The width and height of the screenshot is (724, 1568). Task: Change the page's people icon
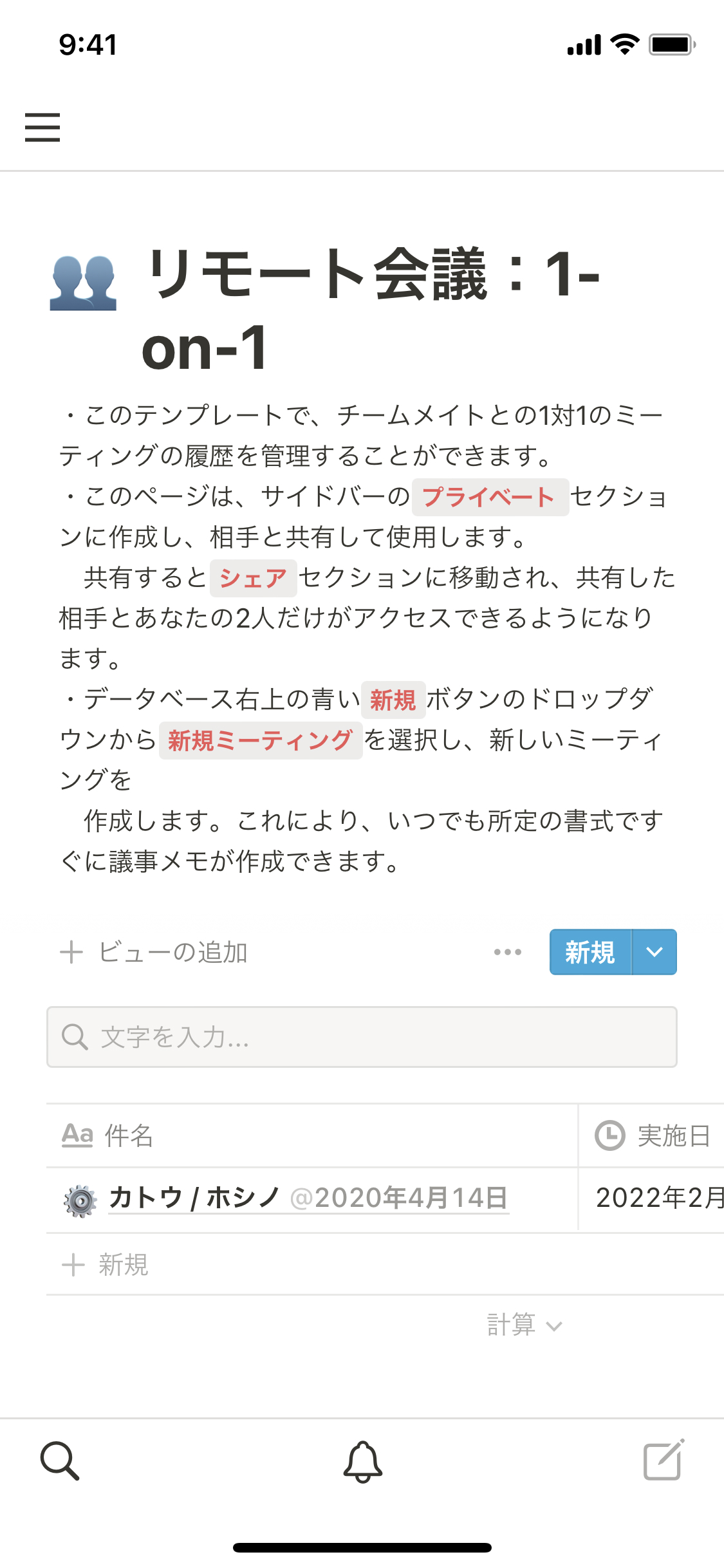(83, 283)
